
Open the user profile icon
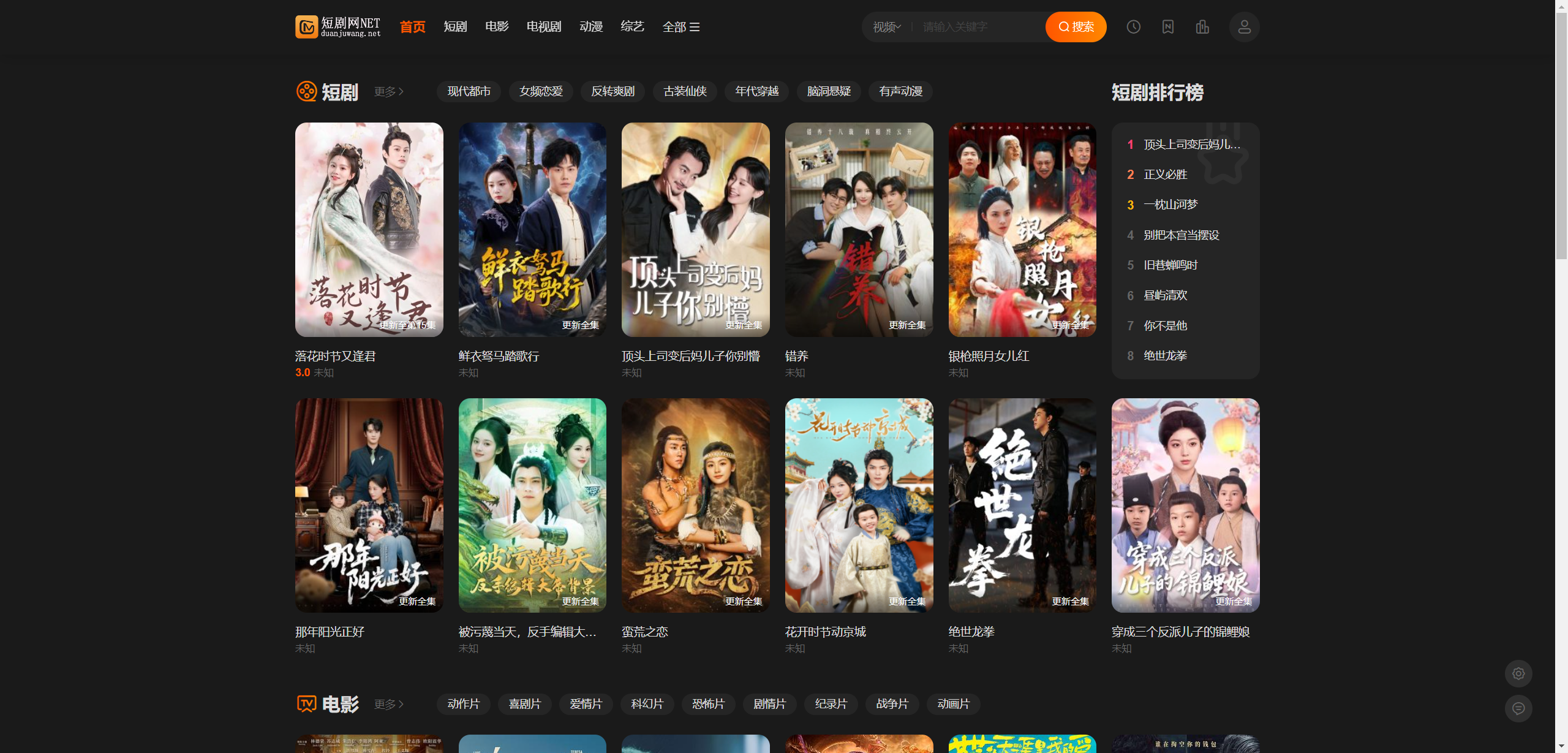1244,27
